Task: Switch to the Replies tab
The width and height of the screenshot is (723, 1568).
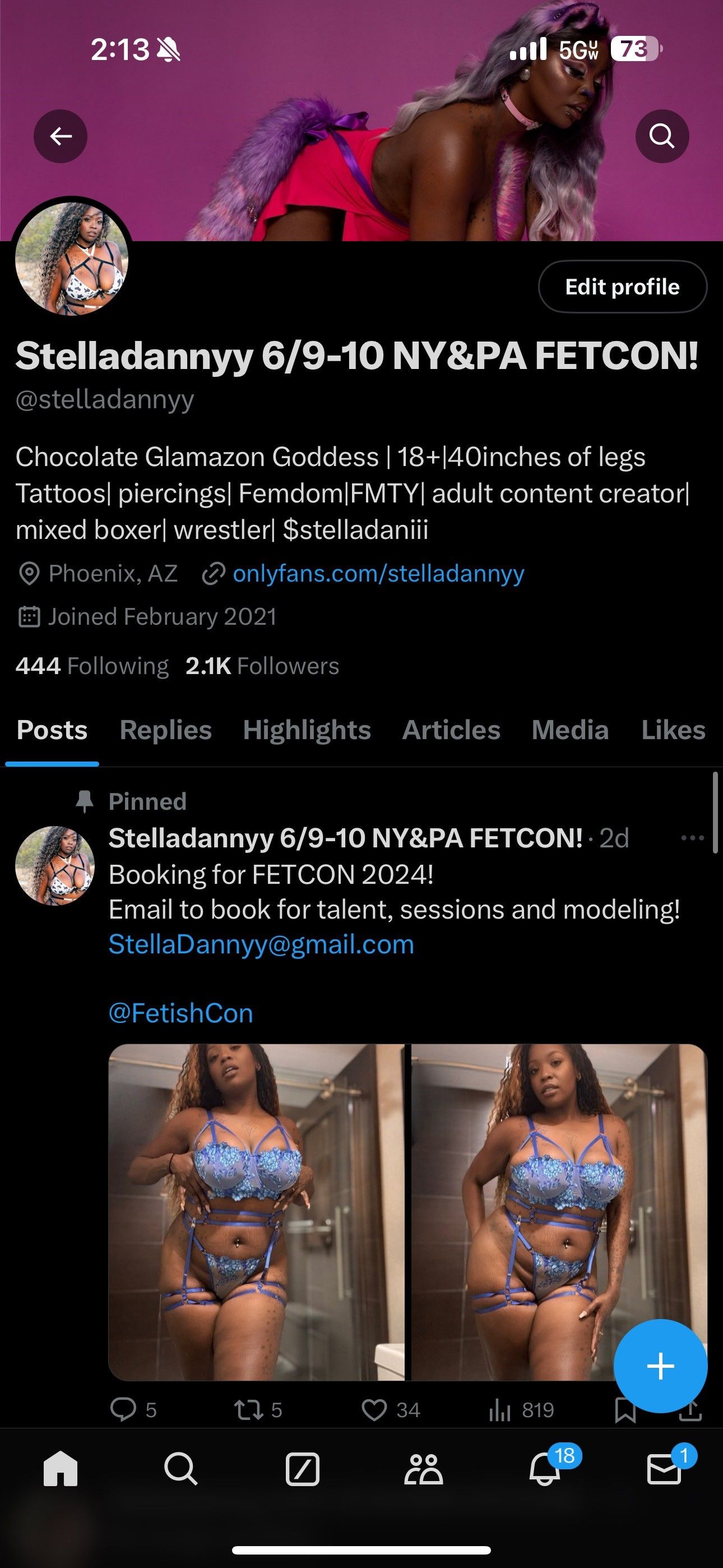Action: [x=165, y=729]
